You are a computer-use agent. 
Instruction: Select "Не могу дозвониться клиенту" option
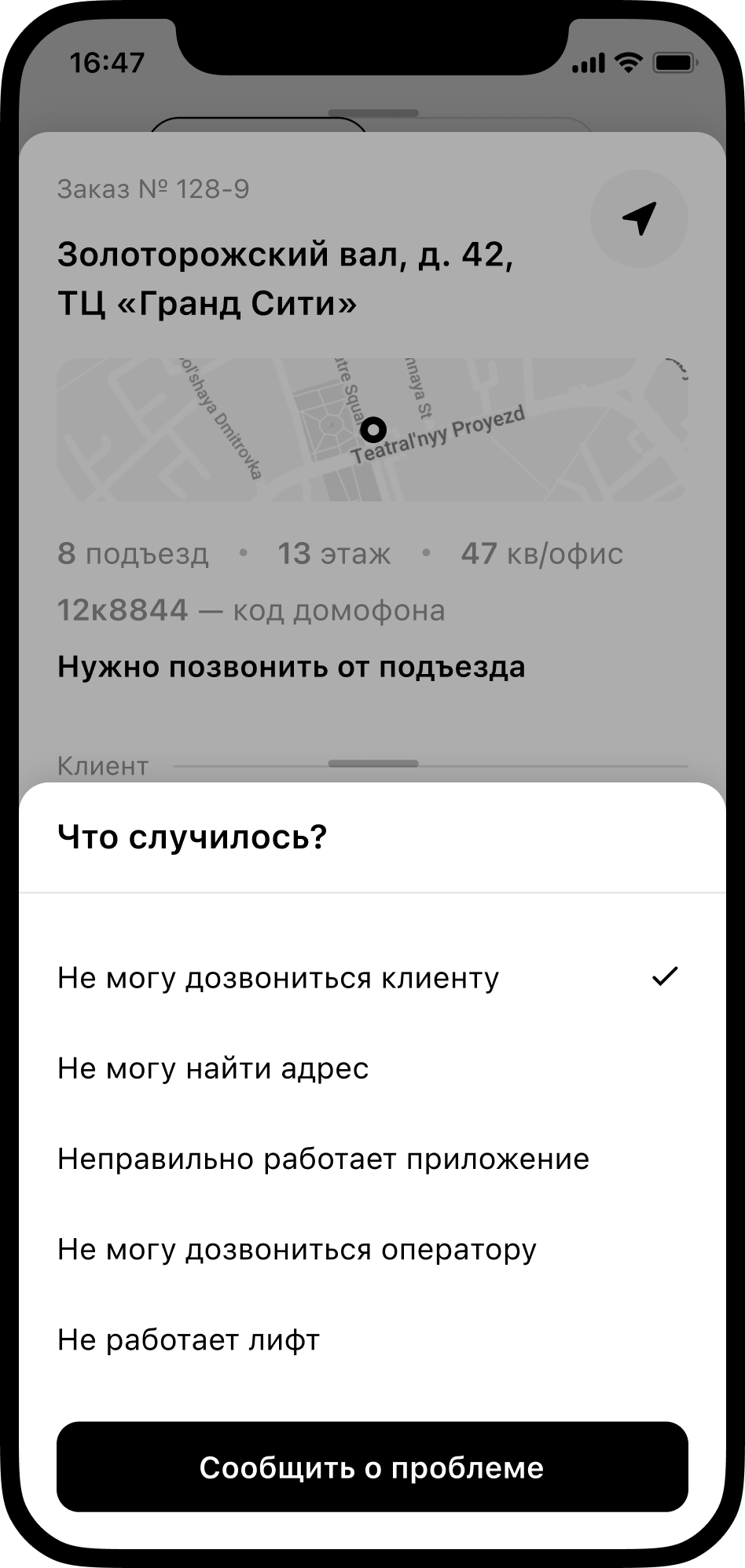[278, 978]
